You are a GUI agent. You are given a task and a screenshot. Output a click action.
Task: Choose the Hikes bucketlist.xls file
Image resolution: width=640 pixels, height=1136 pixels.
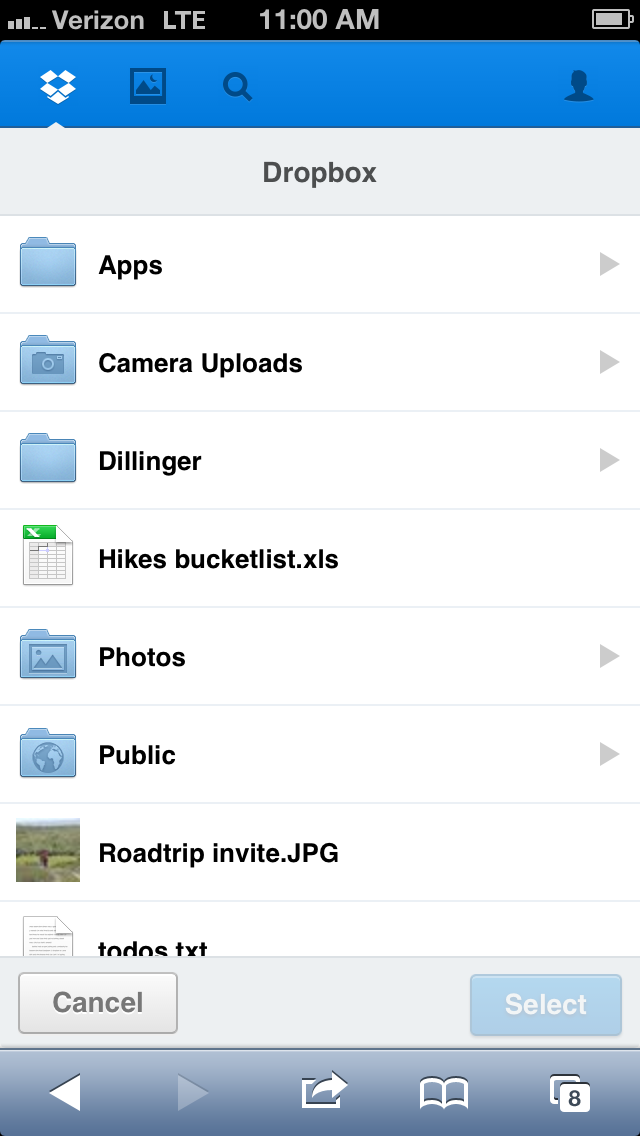point(320,559)
